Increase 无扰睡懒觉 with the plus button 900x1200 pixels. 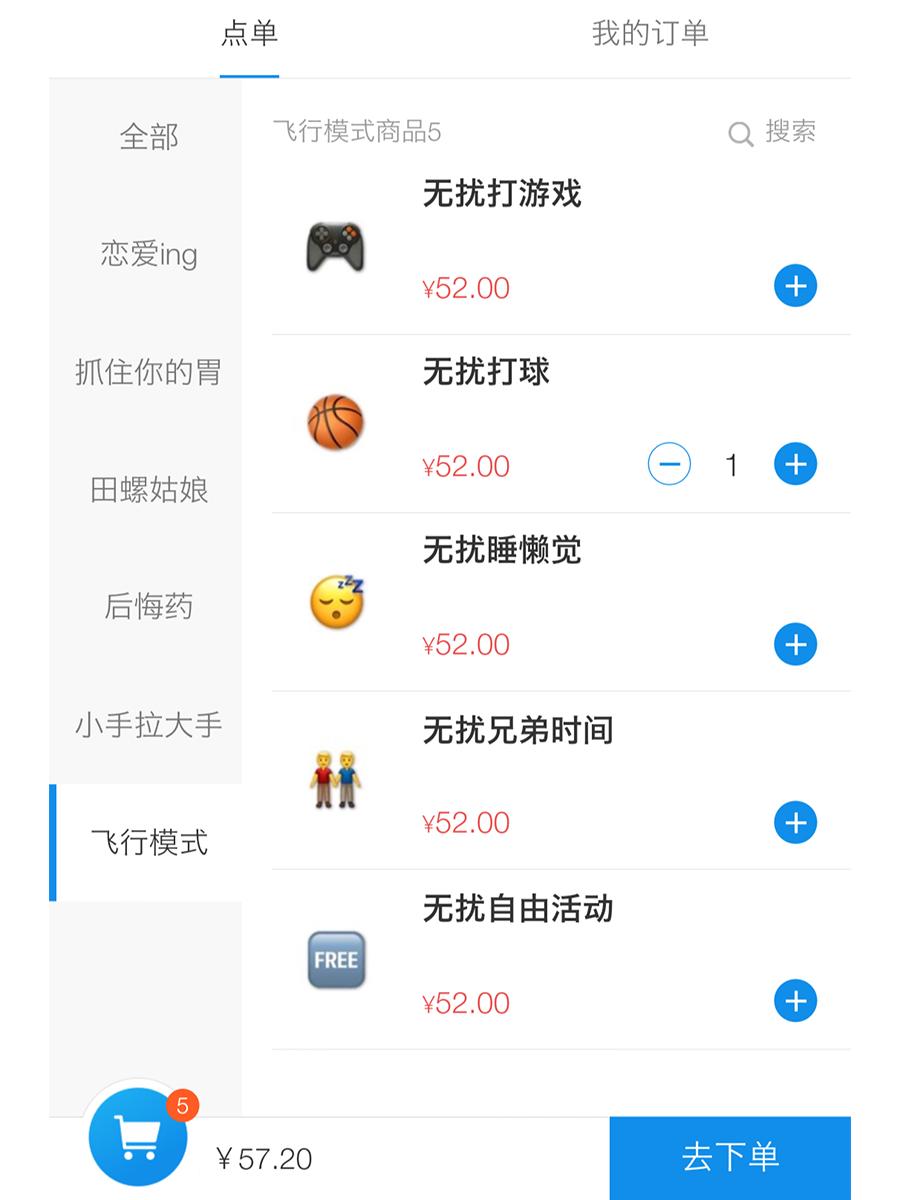click(x=795, y=644)
